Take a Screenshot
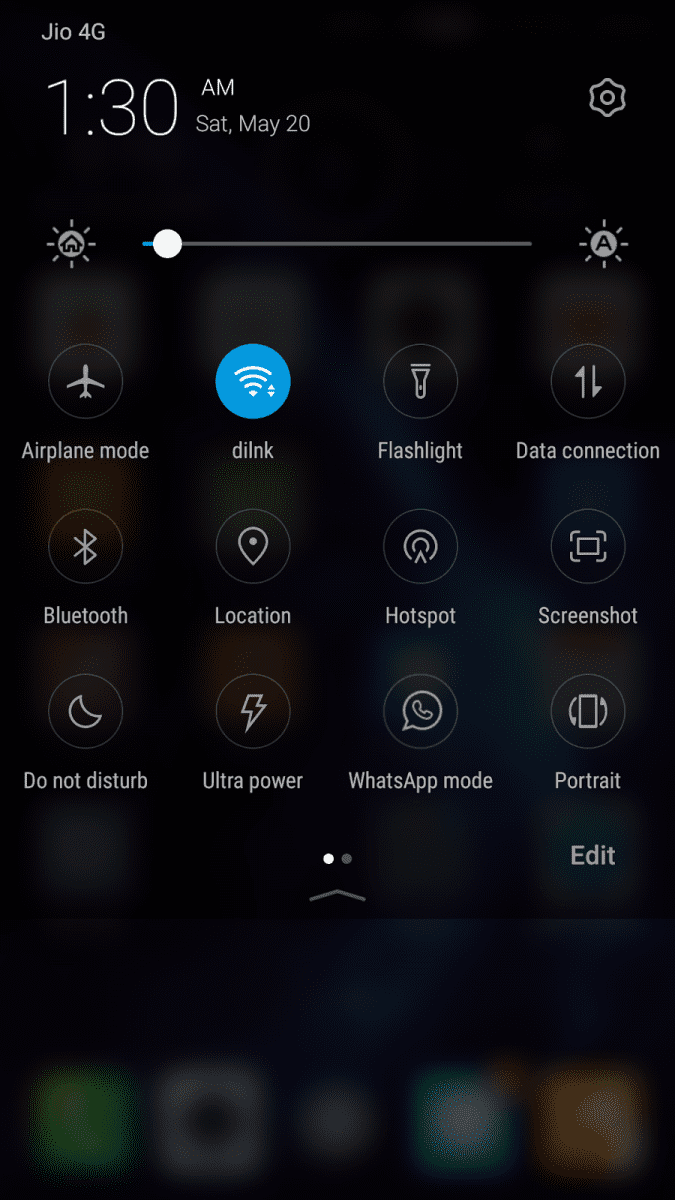675x1200 pixels. pyautogui.click(x=588, y=546)
